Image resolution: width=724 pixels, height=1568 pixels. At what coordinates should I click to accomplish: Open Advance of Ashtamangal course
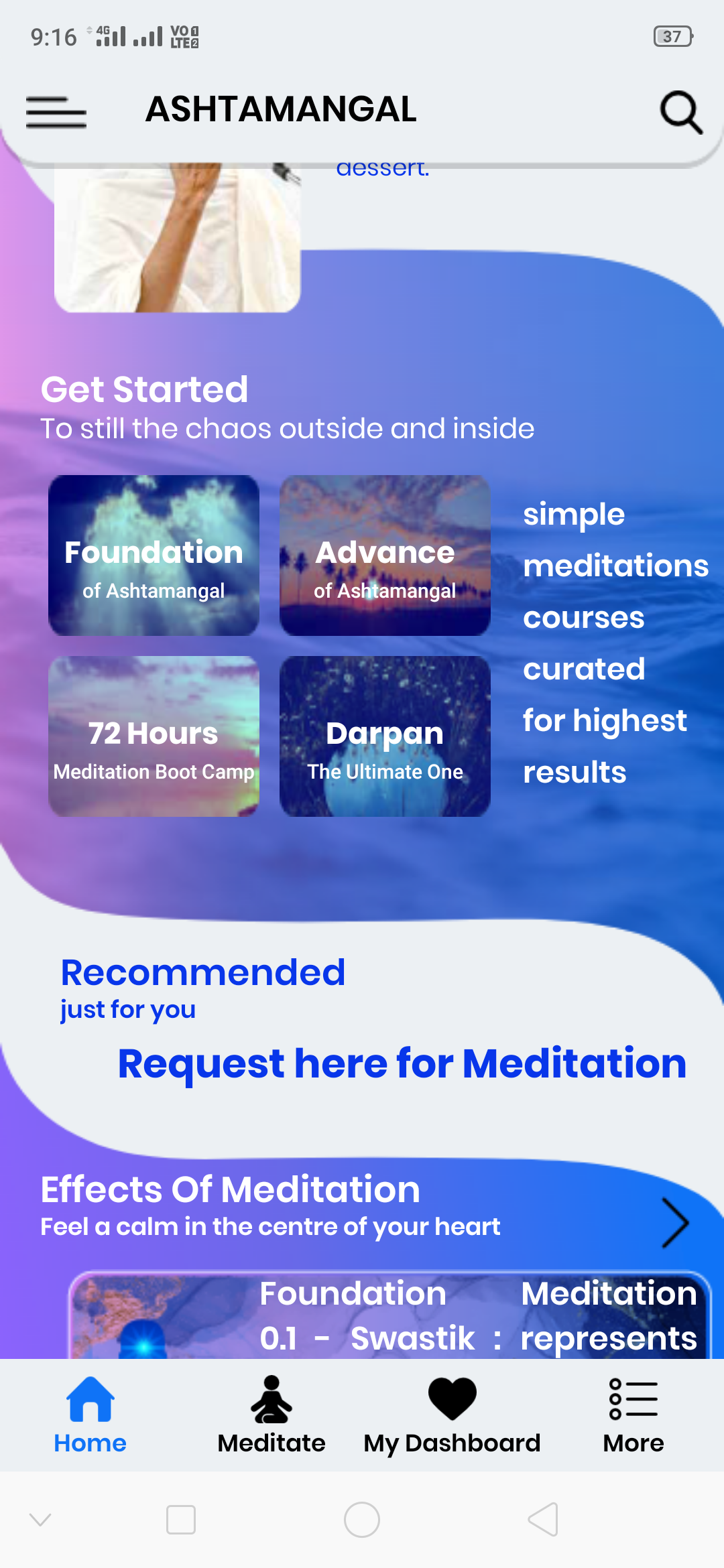[x=385, y=556]
